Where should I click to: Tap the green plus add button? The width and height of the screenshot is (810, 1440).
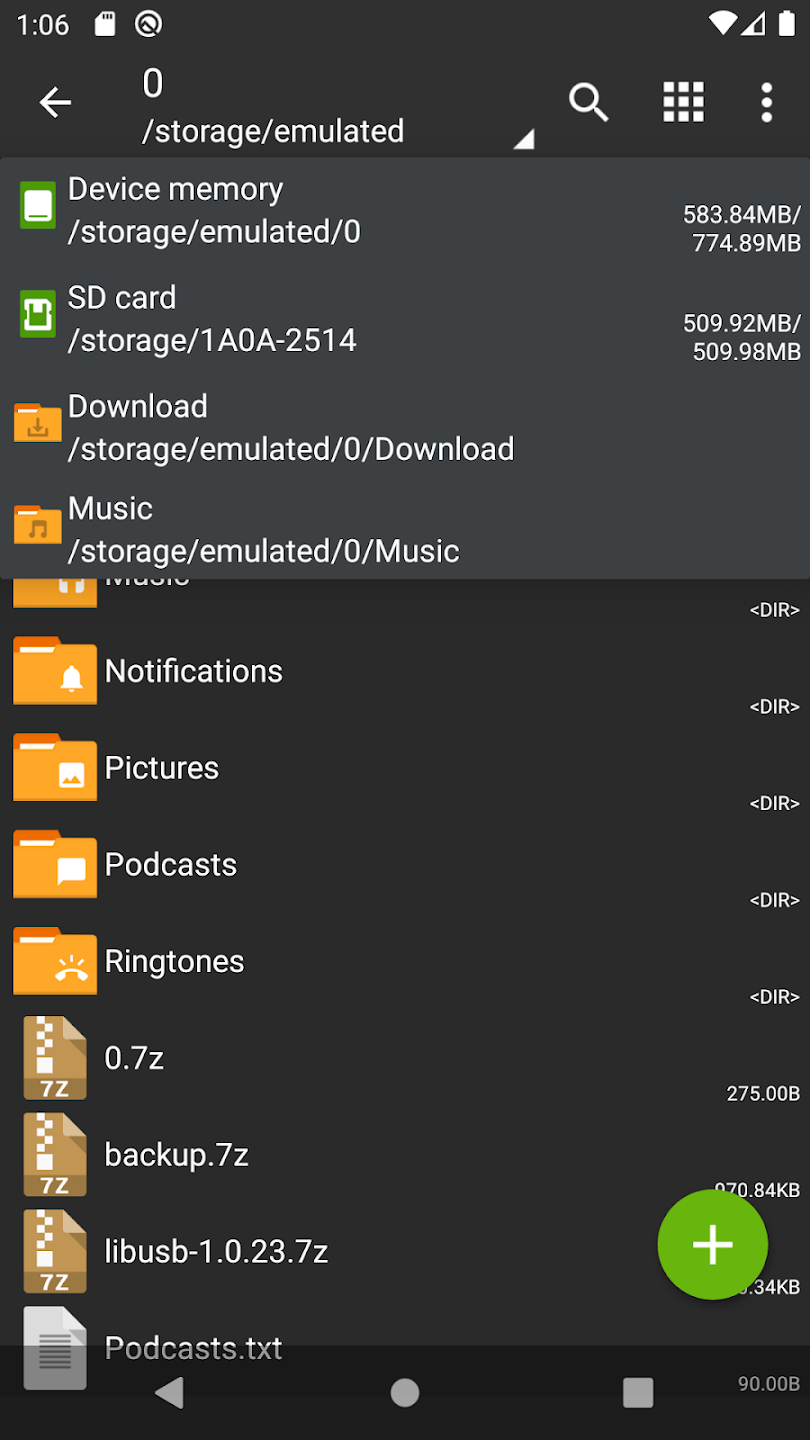tap(712, 1245)
